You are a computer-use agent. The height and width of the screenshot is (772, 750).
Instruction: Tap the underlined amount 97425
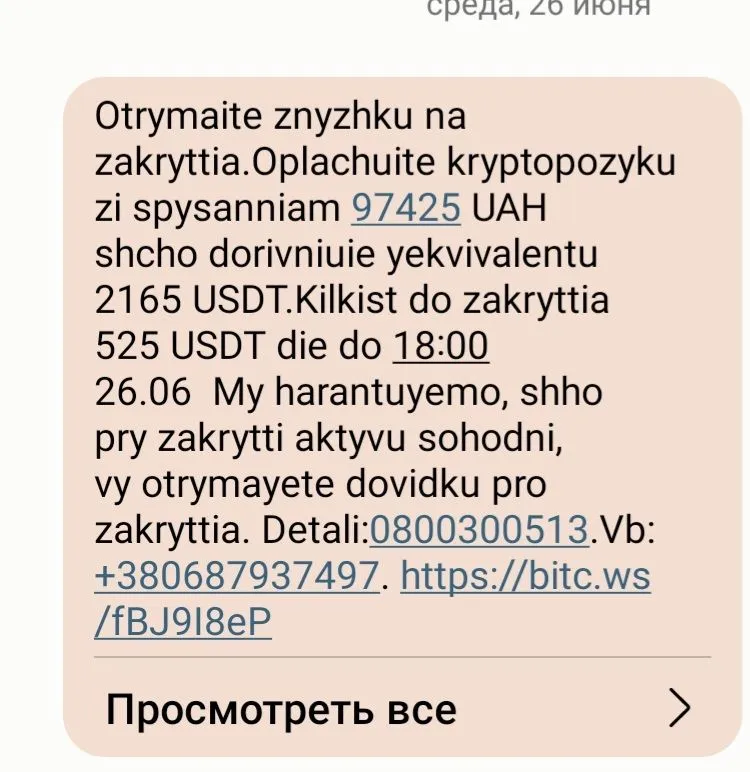[x=406, y=208]
